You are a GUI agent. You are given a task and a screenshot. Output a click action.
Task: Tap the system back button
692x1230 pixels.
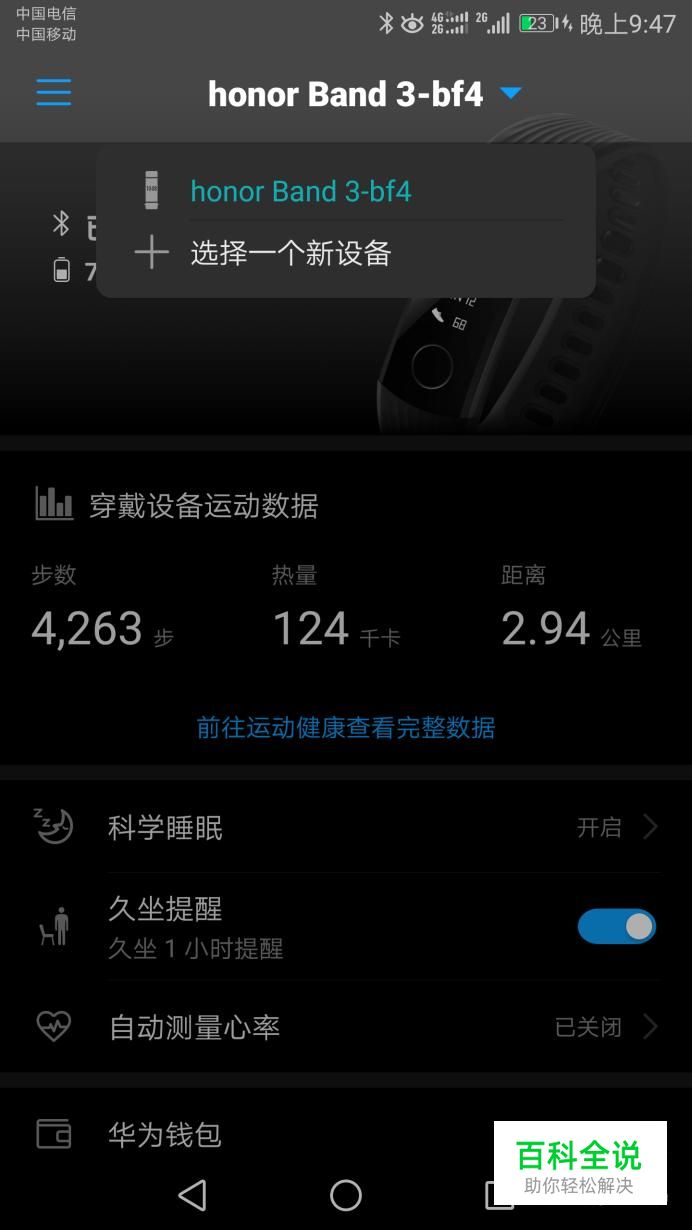(x=191, y=1194)
